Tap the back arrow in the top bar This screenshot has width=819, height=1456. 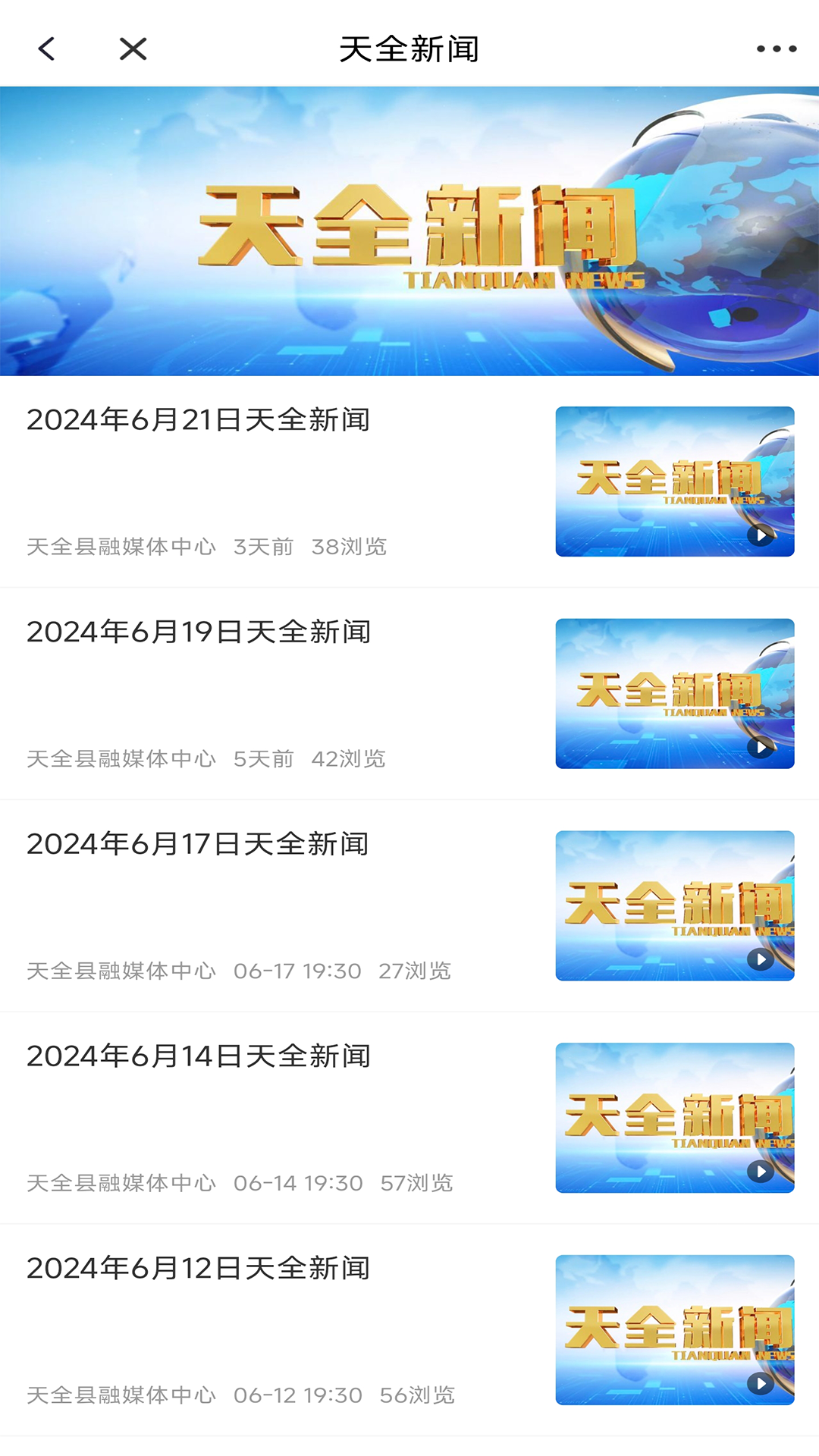pos(45,49)
